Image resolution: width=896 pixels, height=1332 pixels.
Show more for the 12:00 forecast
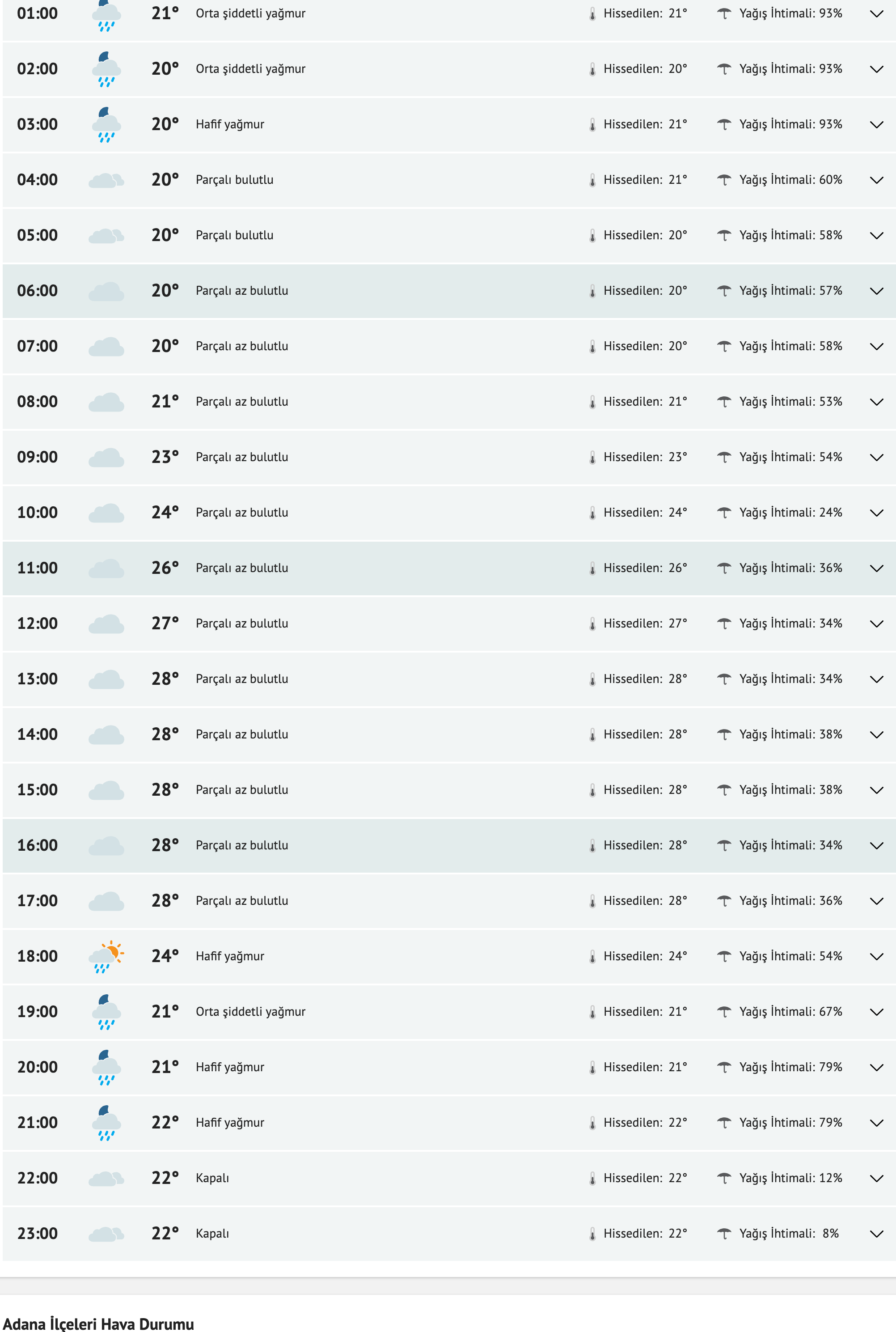pyautogui.click(x=876, y=624)
